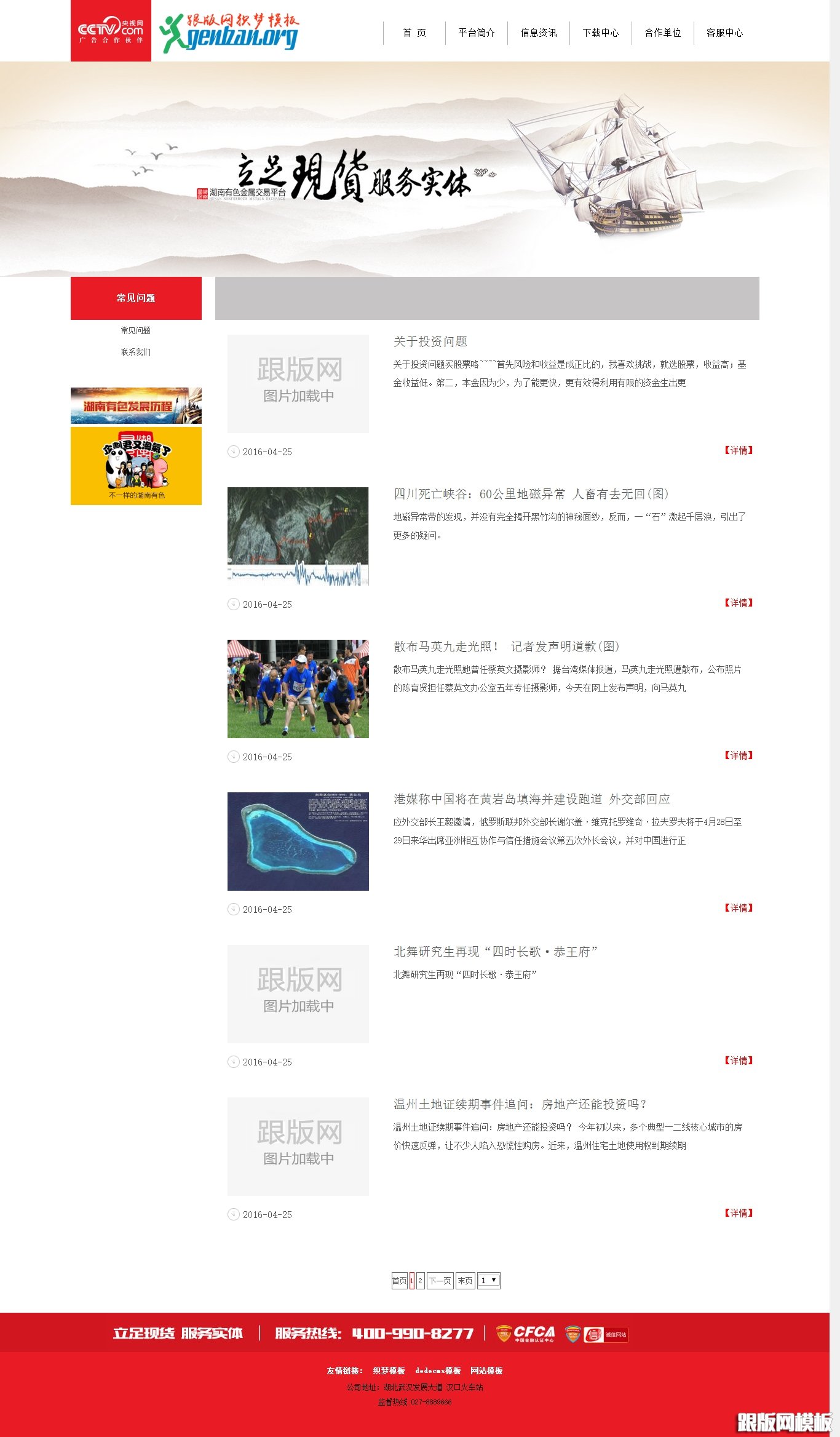
Task: Open article about 黄岩岛填海
Action: (x=532, y=799)
